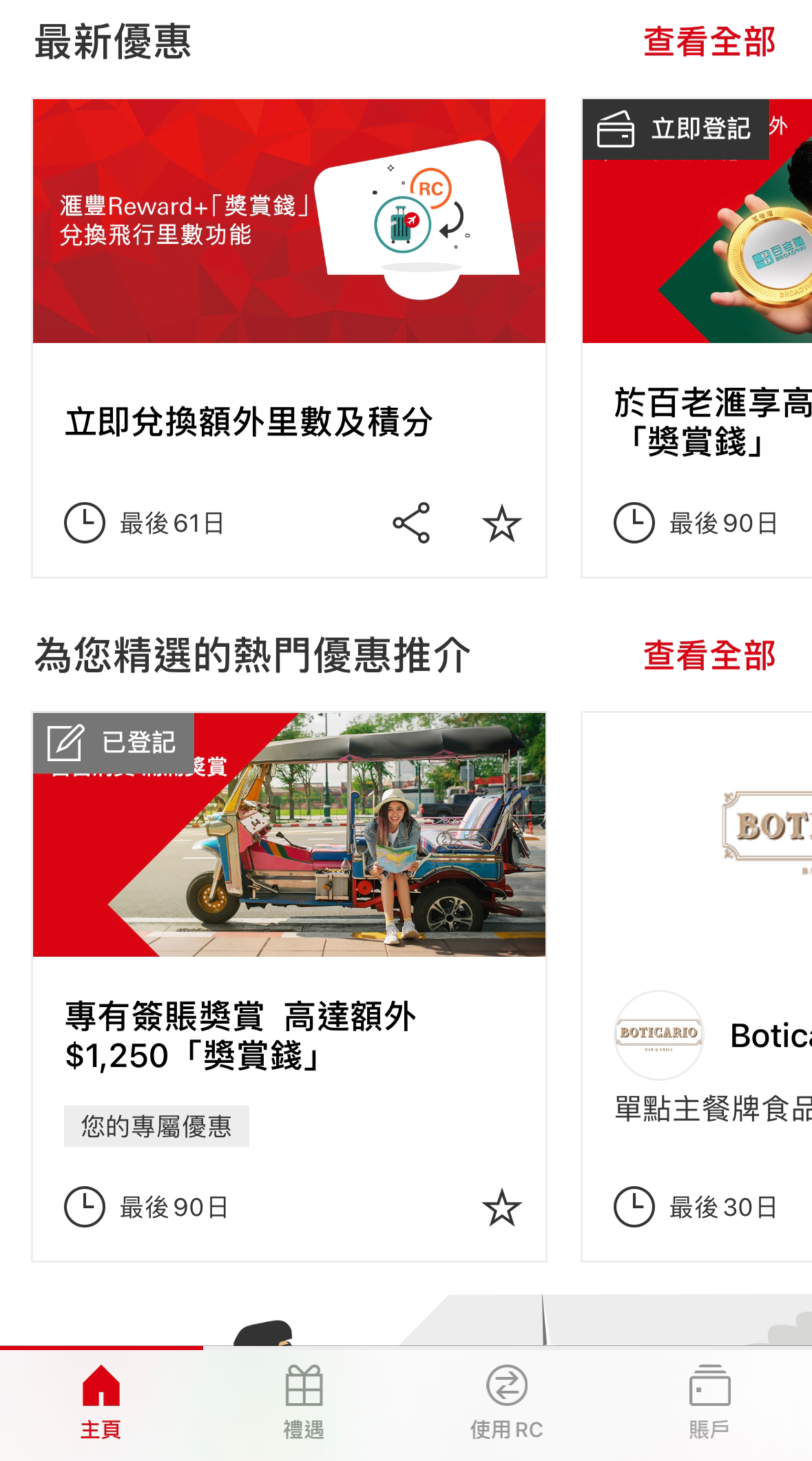
Task: Share the 立即兌換額外里數及積分 offer
Action: point(411,524)
